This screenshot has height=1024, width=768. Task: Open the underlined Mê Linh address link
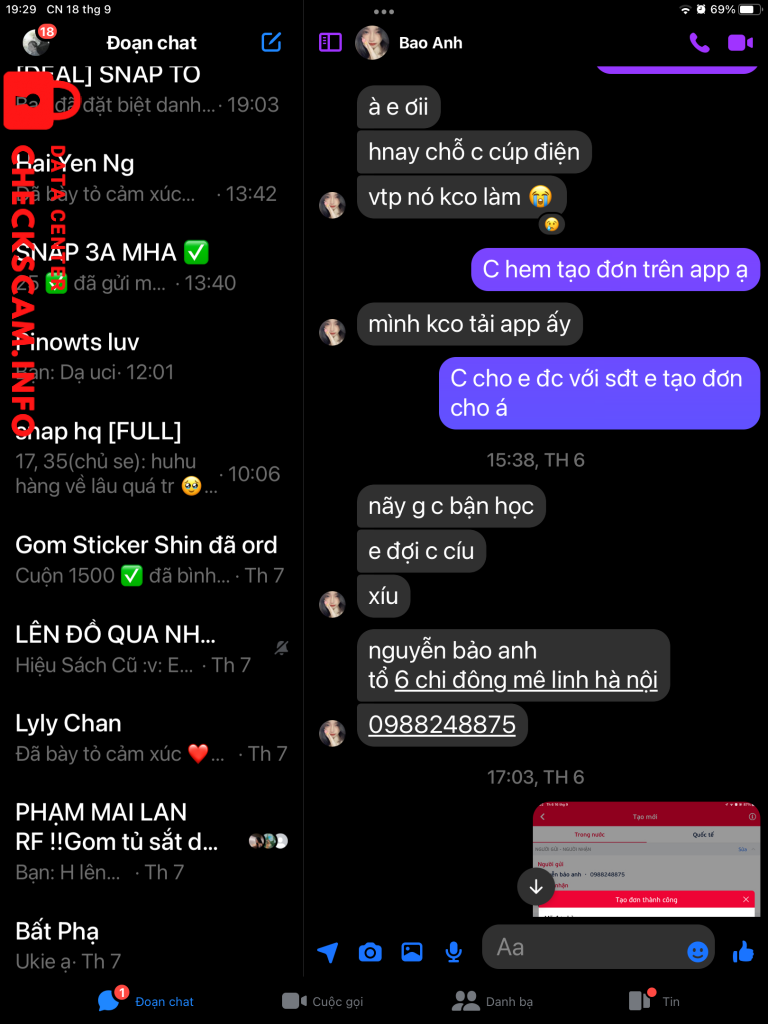[526, 681]
